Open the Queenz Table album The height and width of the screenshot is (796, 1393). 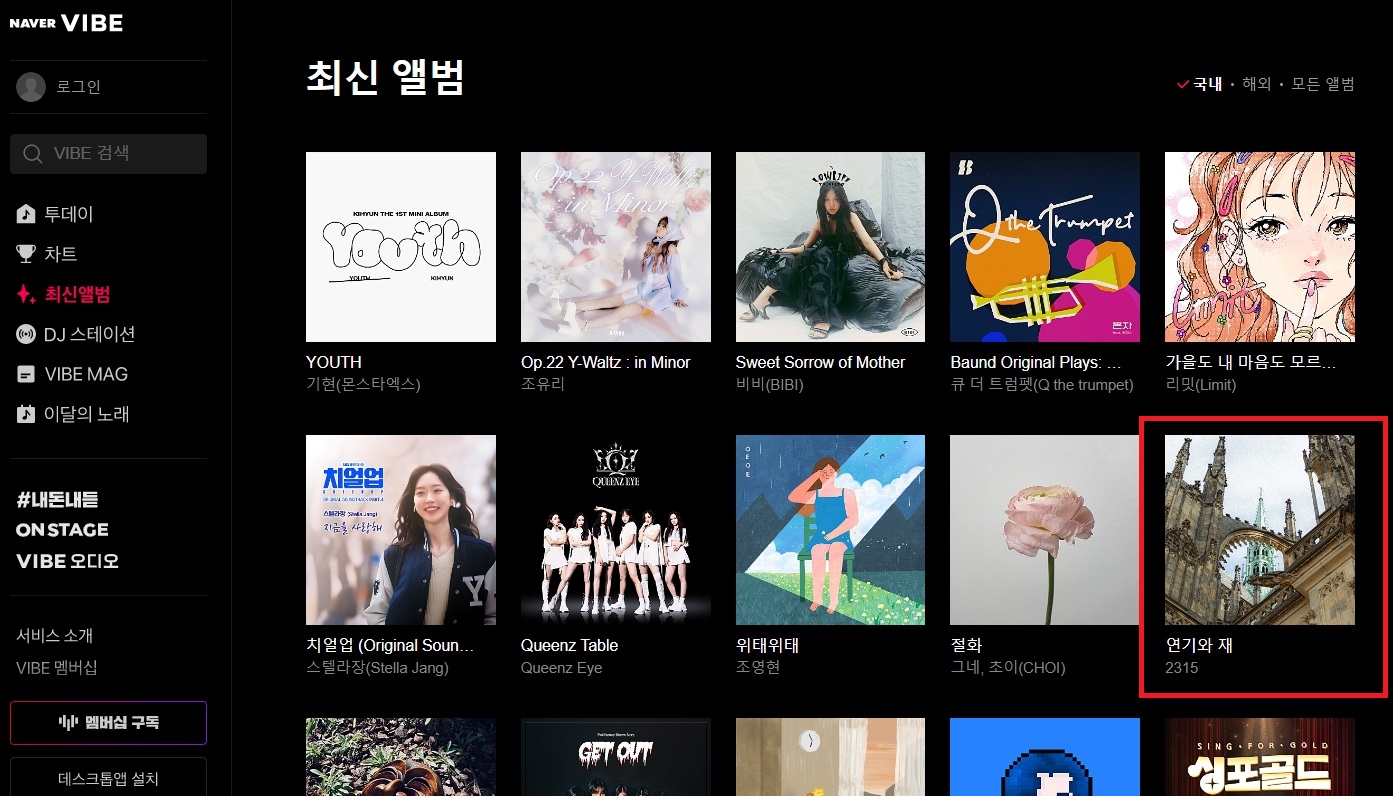click(x=615, y=530)
